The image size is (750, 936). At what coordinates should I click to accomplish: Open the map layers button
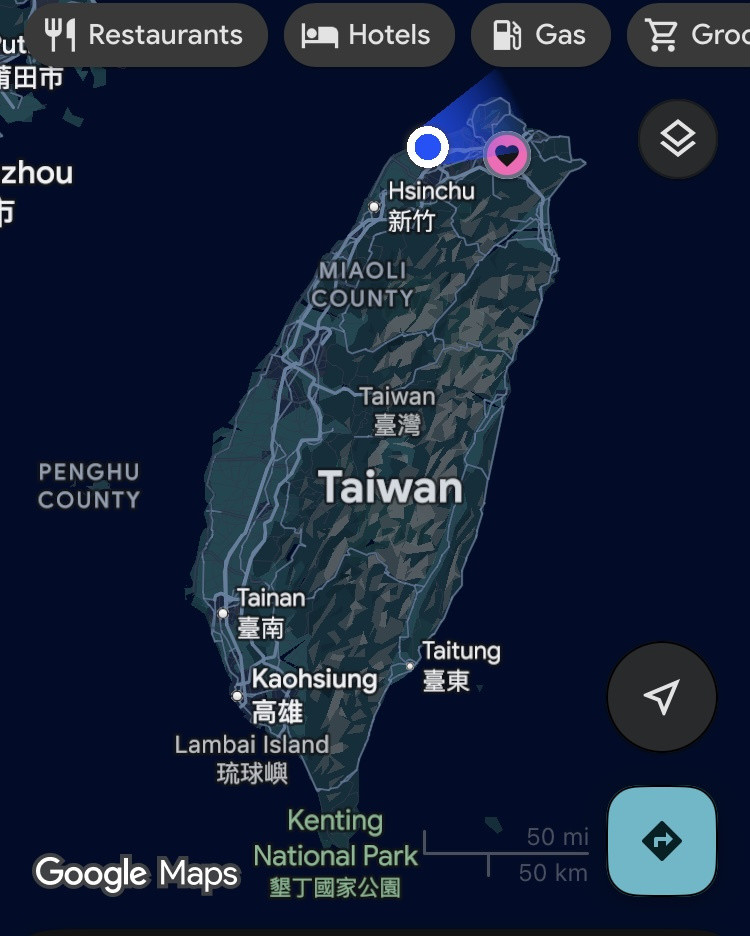tap(678, 139)
